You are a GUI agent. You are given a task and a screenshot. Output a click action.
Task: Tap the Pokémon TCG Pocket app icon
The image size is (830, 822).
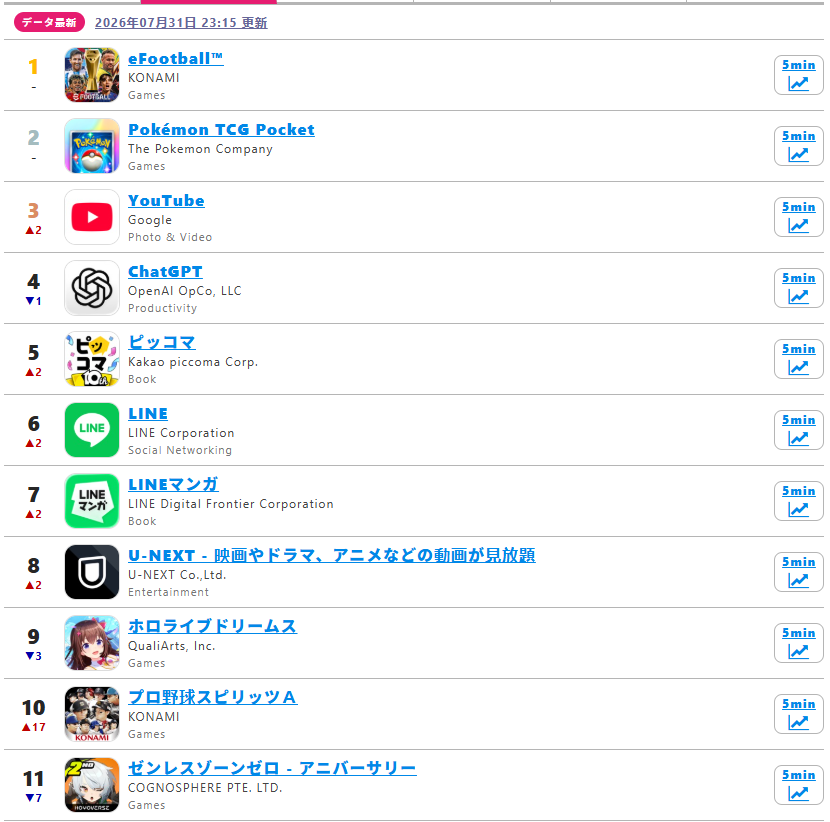92,146
